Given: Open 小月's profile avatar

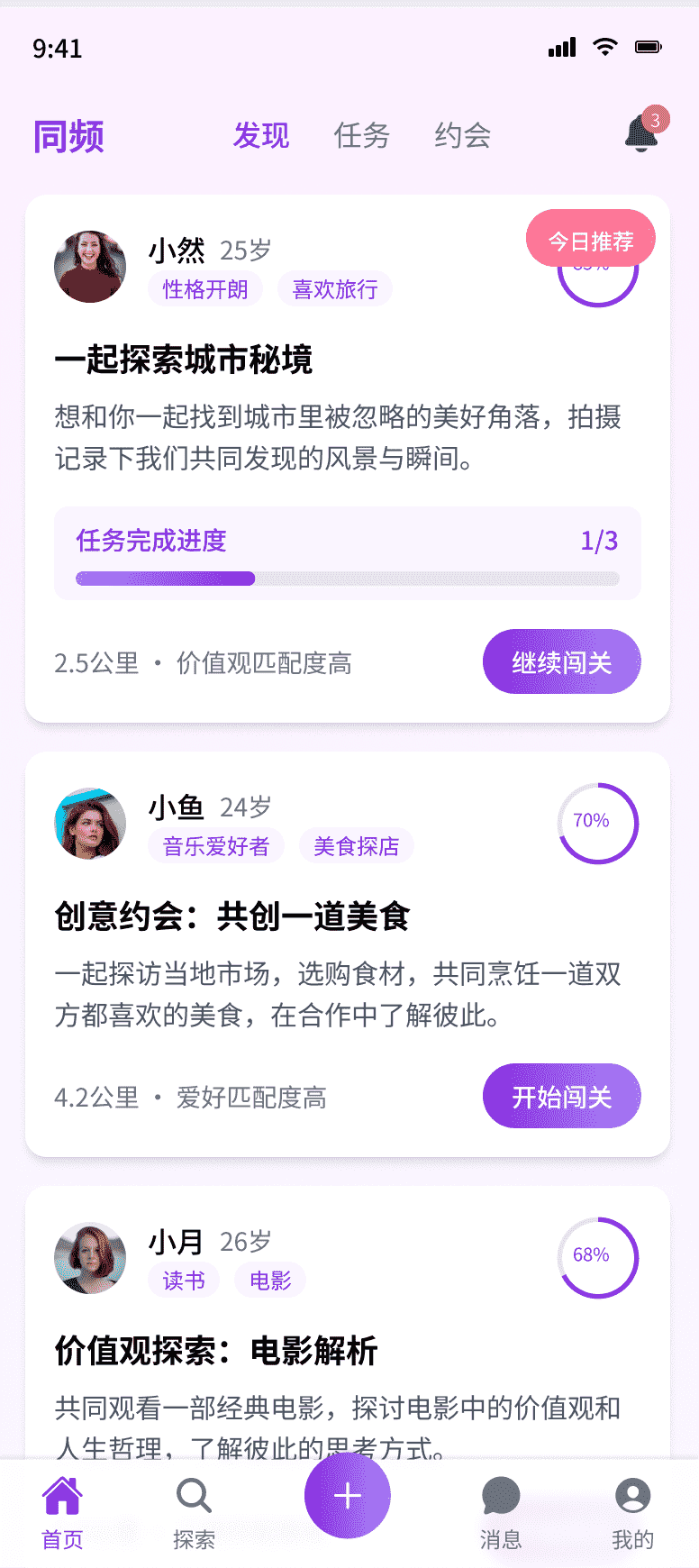Looking at the screenshot, I should click(x=90, y=1258).
